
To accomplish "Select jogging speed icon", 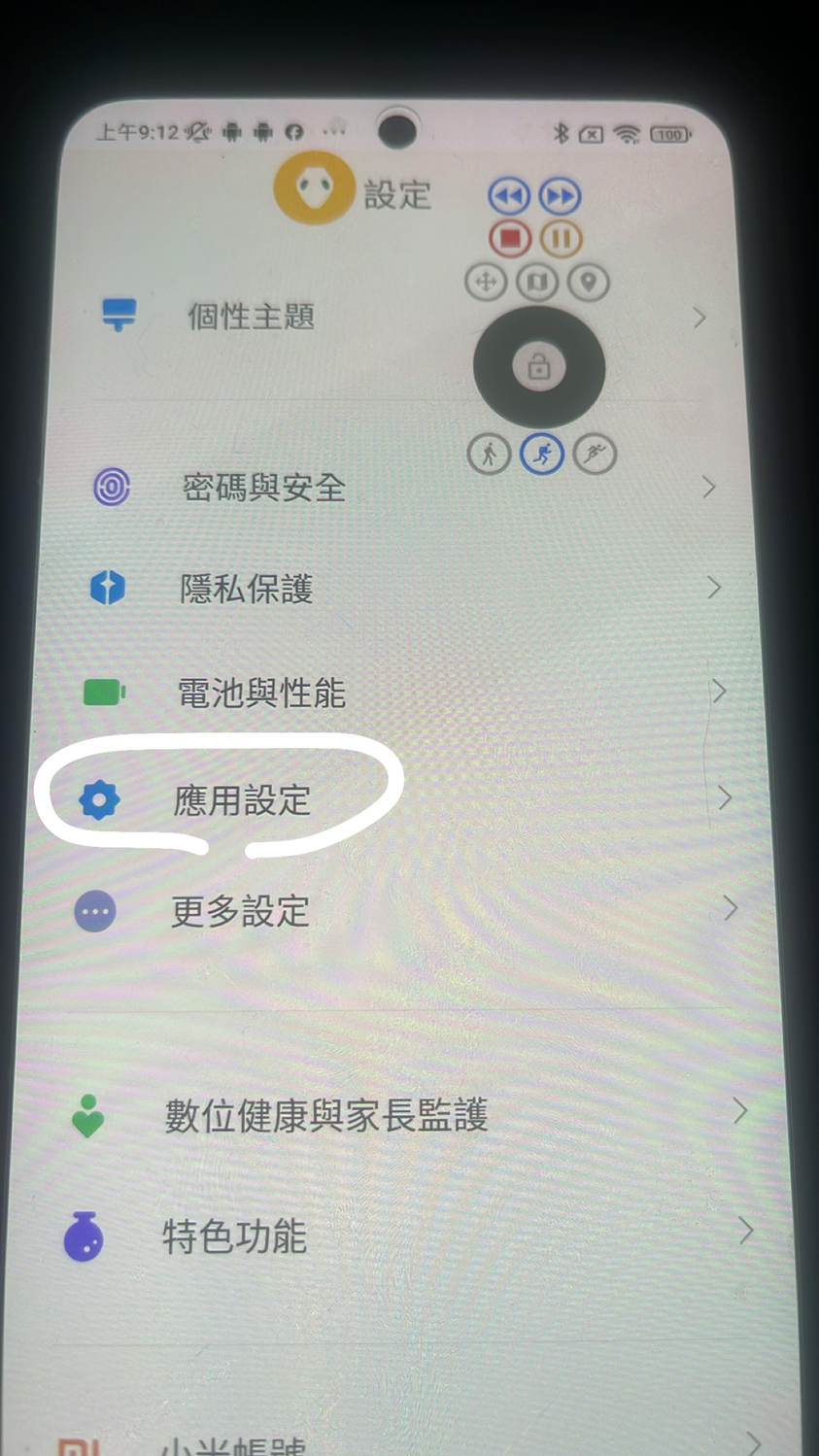I will click(542, 454).
